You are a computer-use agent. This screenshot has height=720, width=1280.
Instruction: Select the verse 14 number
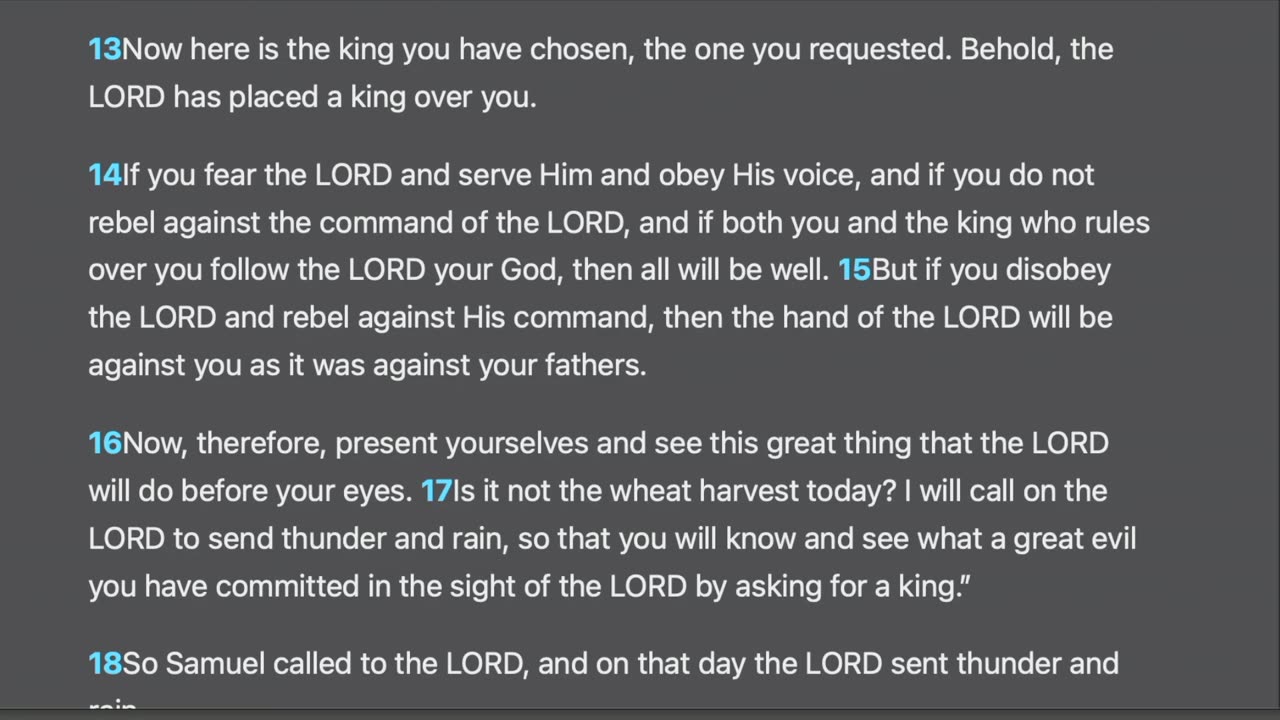tap(104, 175)
